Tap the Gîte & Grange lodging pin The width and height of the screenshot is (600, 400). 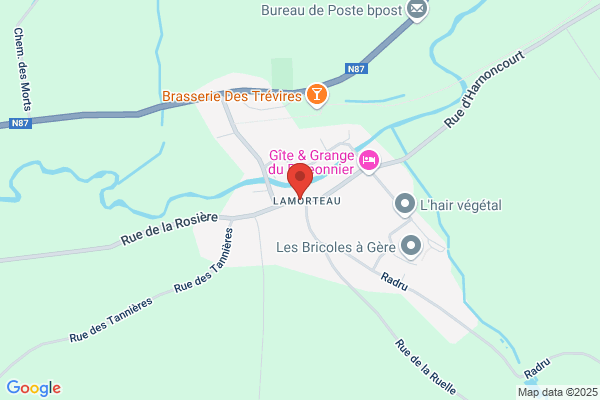pyautogui.click(x=369, y=161)
